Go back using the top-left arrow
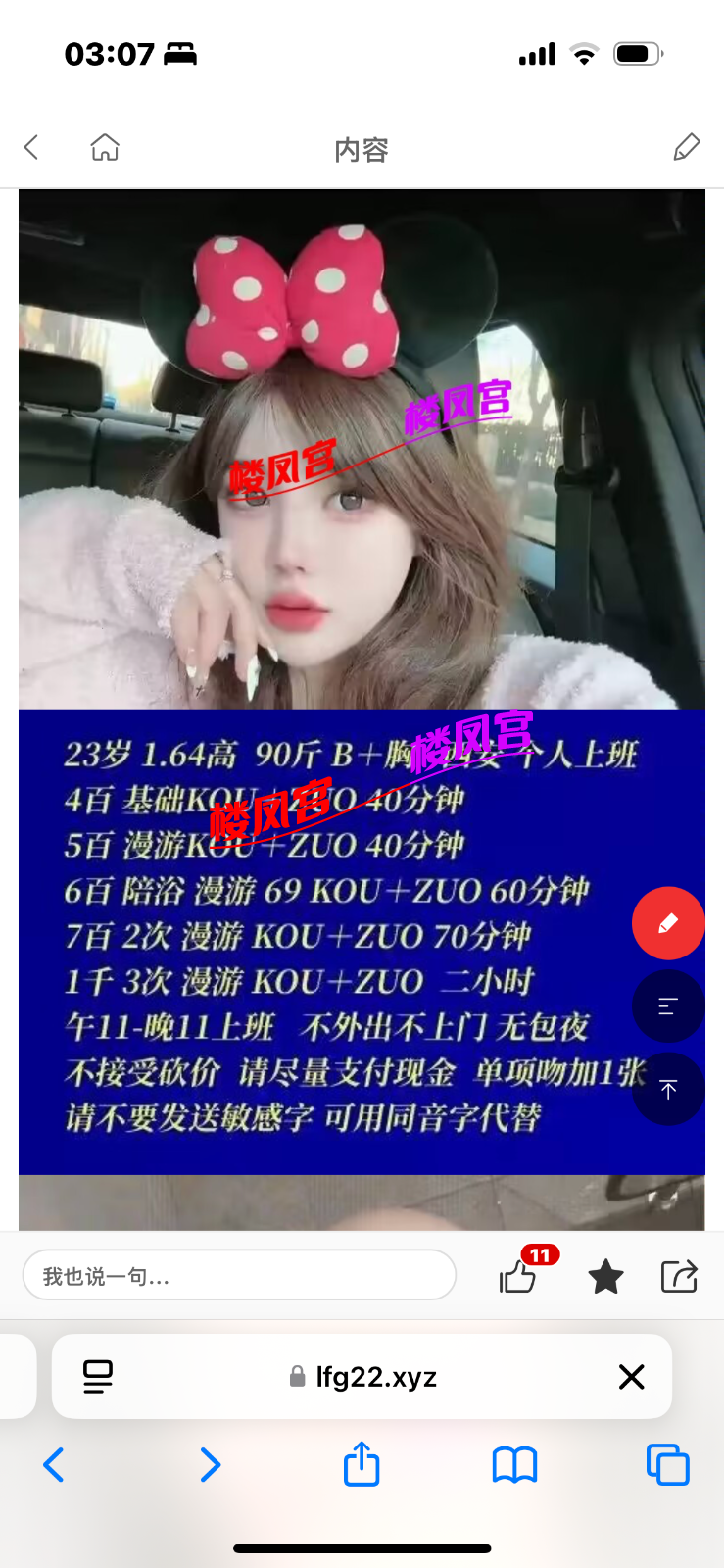 [31, 148]
